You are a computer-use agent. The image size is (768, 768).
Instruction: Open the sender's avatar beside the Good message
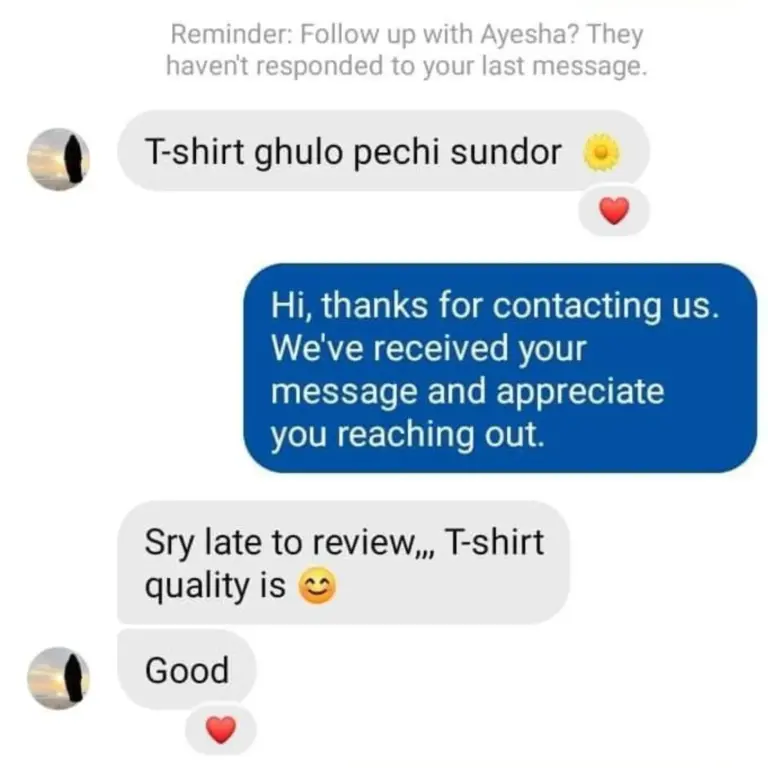pos(58,677)
